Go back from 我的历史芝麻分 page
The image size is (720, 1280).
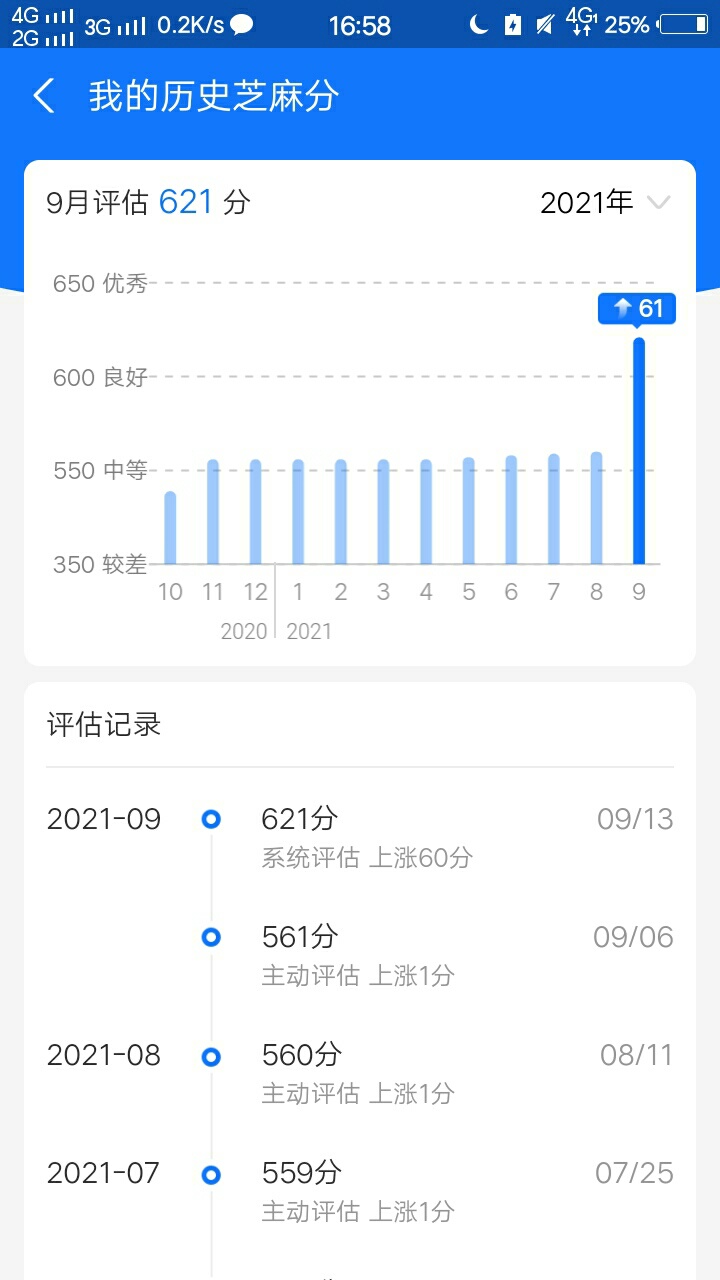44,97
